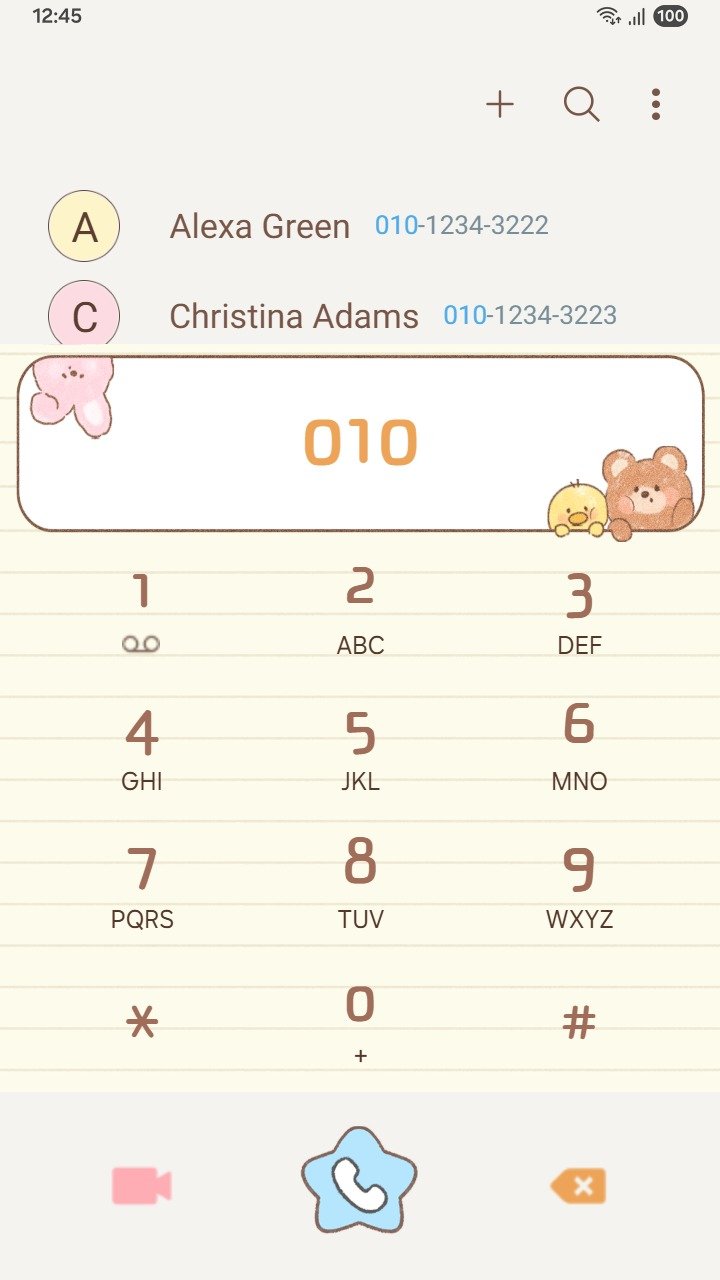Dial digit 1 voicemail key
This screenshot has height=1280, width=720.
pyautogui.click(x=141, y=610)
